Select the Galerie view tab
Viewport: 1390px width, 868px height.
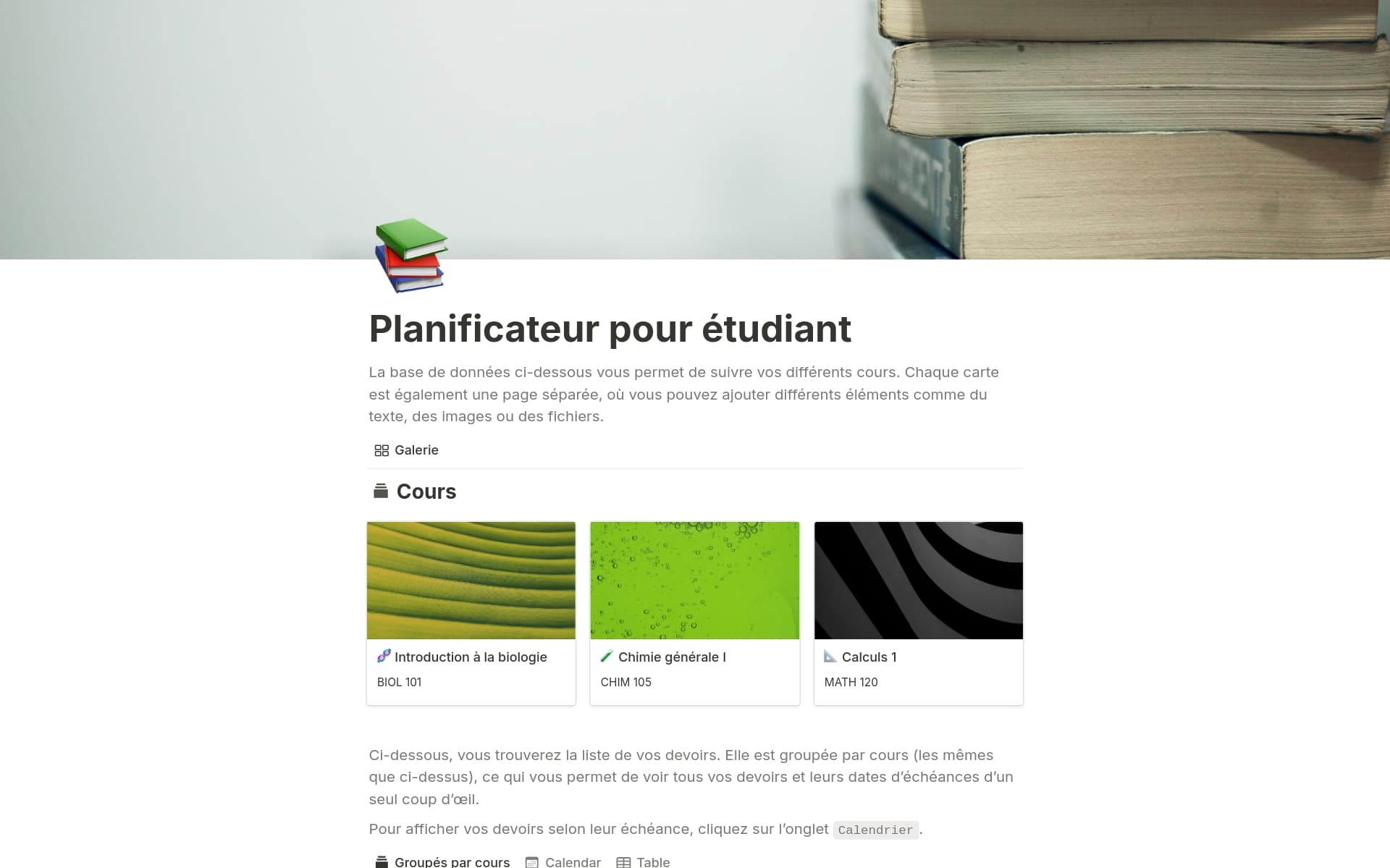pyautogui.click(x=406, y=450)
